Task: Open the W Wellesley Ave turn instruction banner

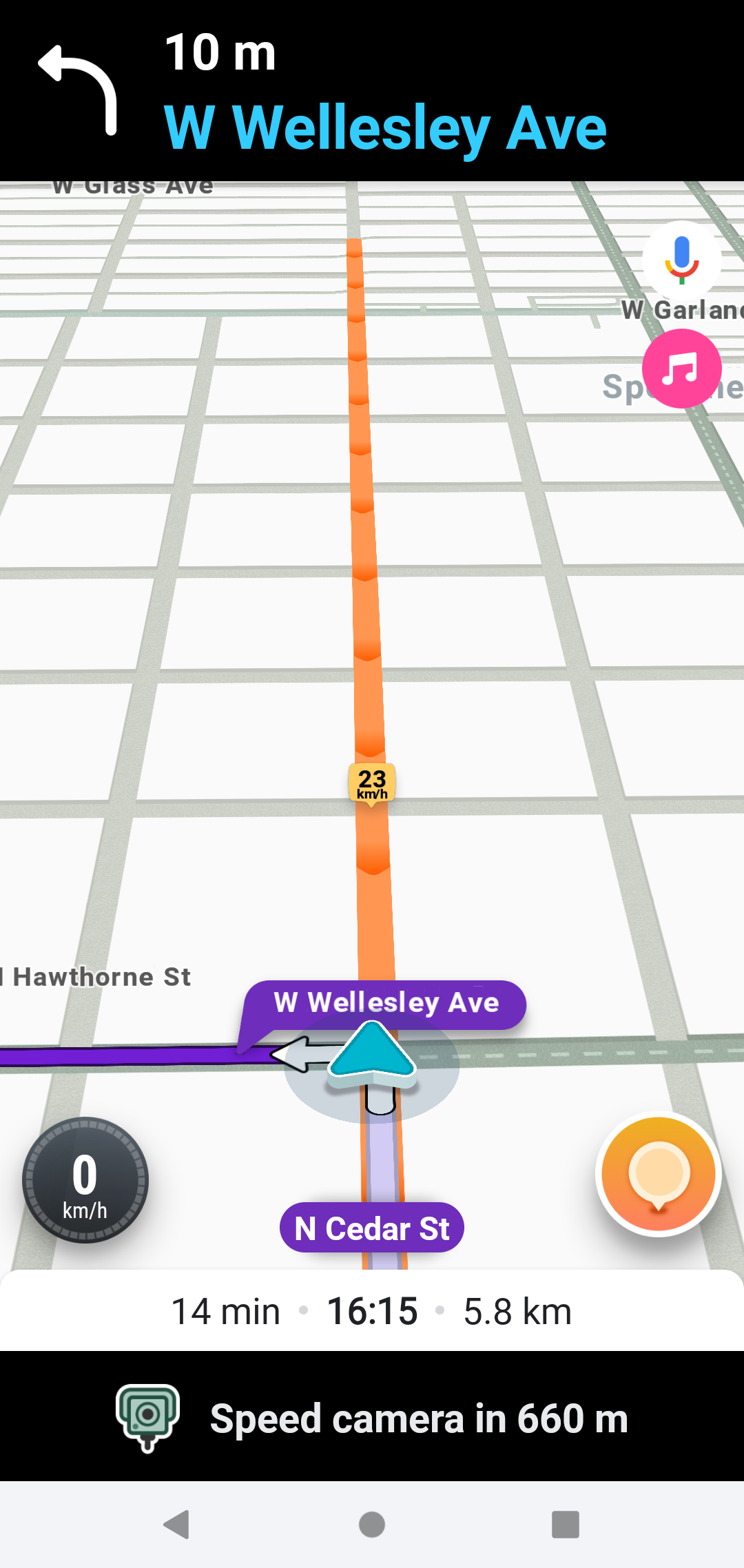Action: [372, 91]
